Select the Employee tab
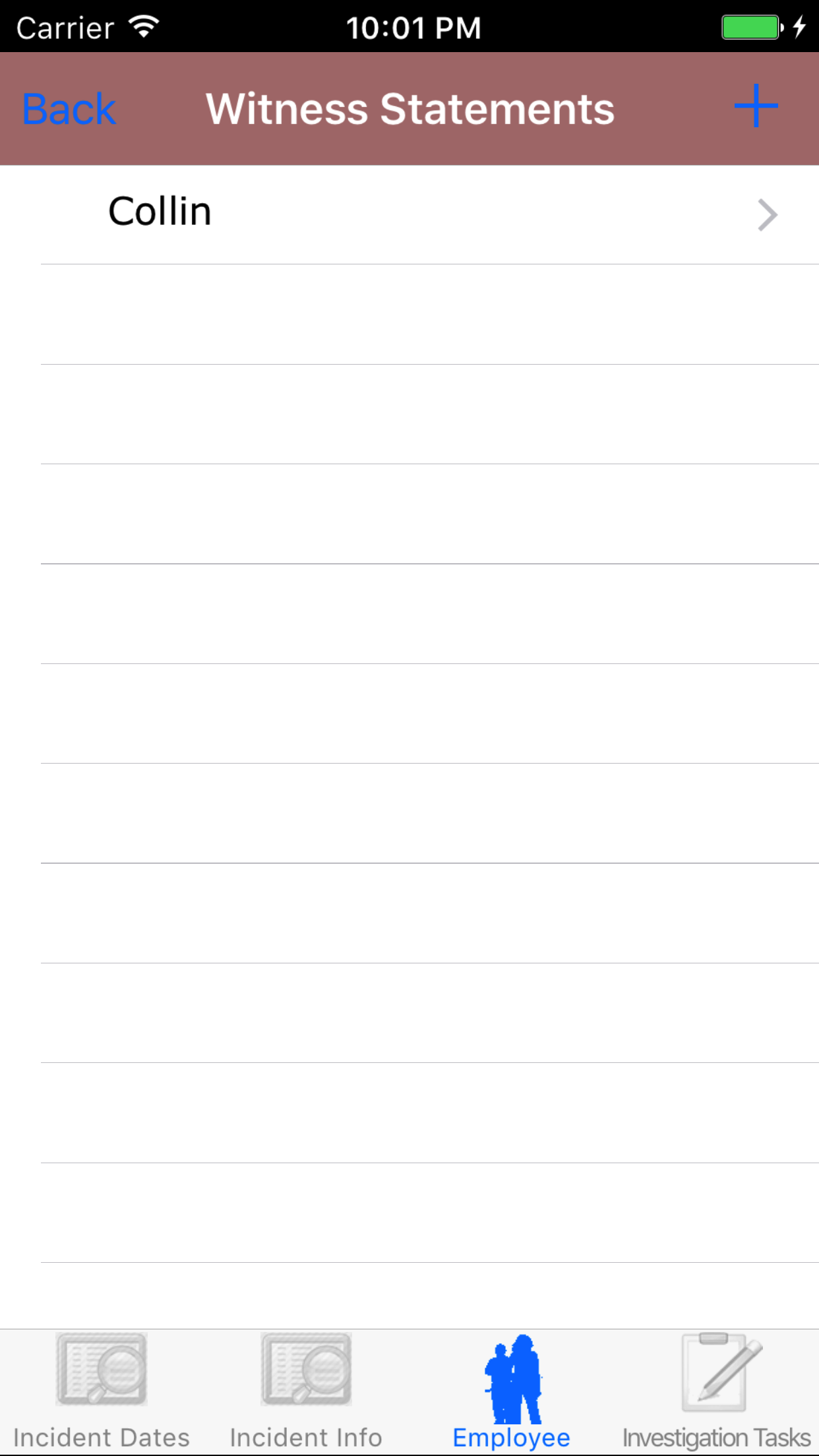The image size is (819, 1456). pyautogui.click(x=512, y=1391)
